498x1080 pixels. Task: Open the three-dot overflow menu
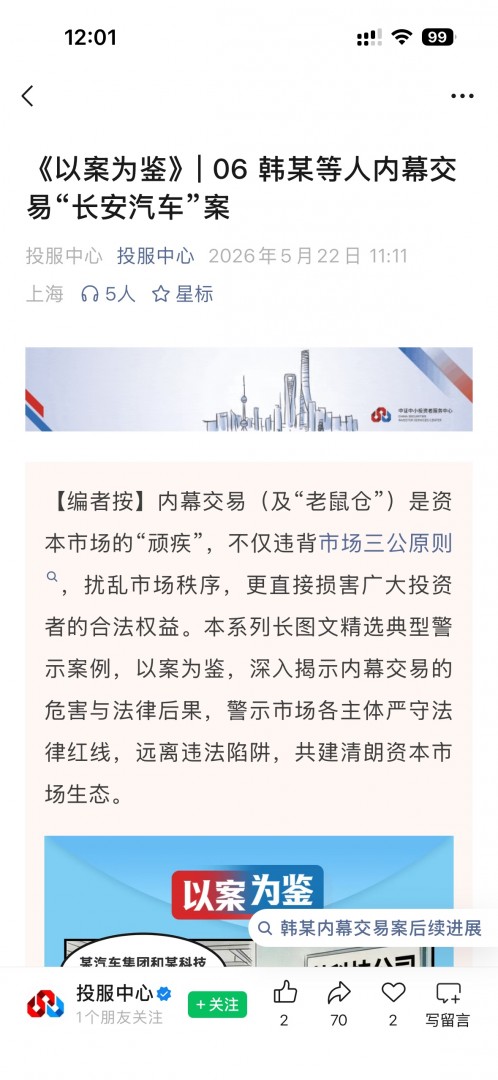coord(462,96)
